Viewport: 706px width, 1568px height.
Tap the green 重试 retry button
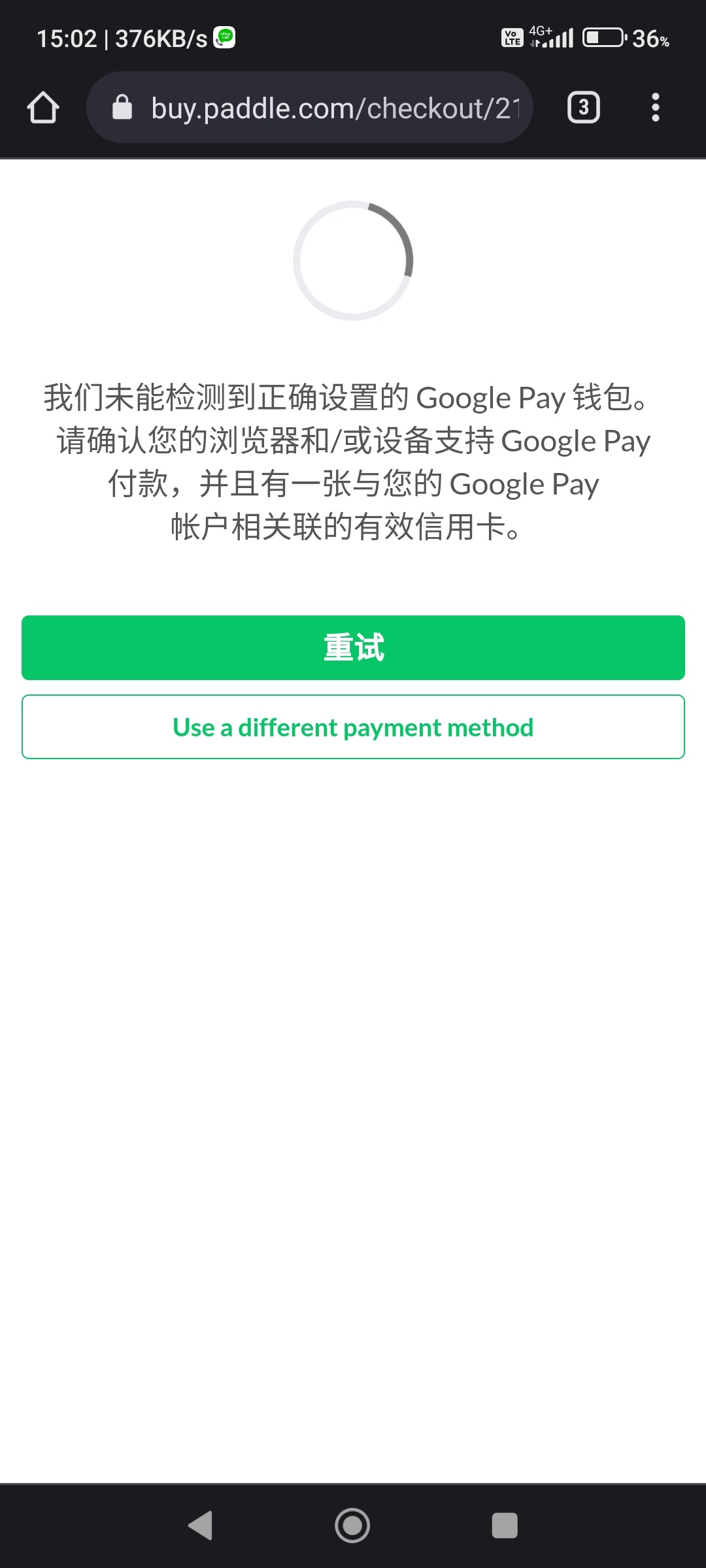pos(353,647)
